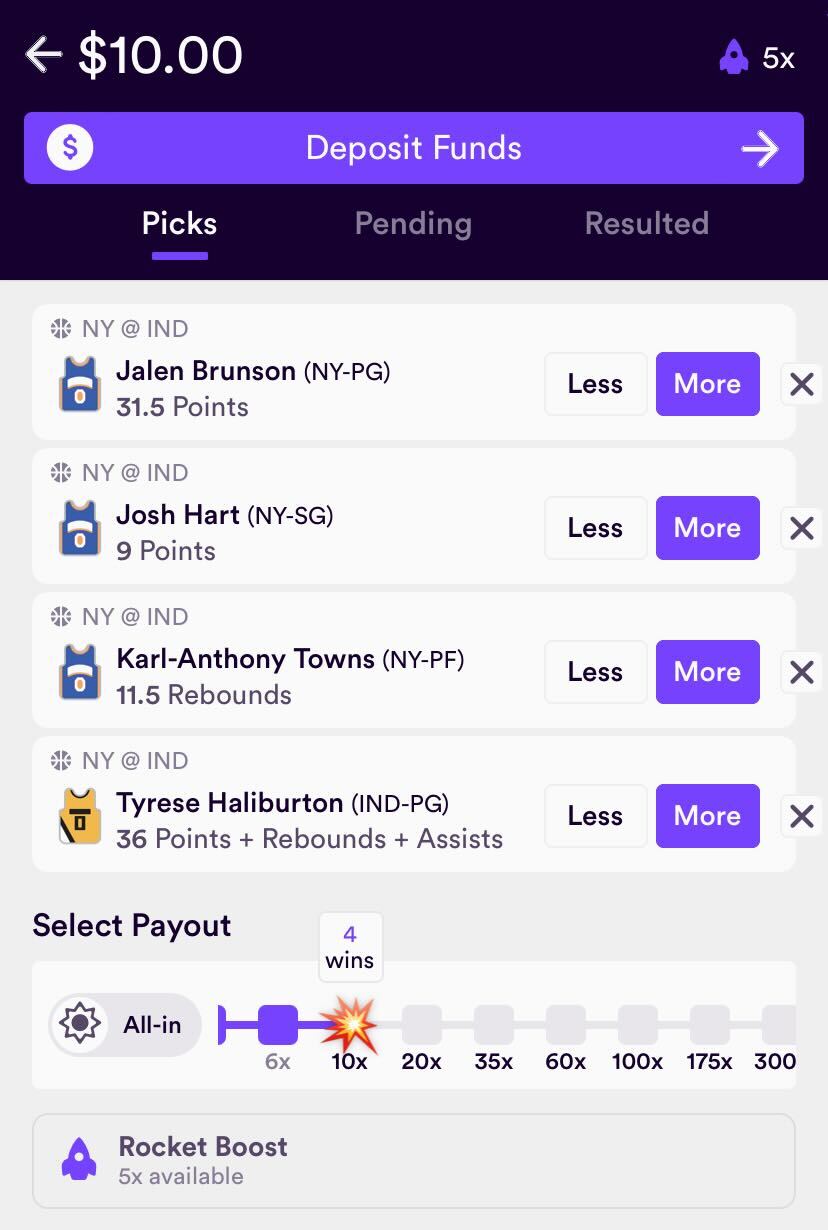Screen dimensions: 828x1230
Task: Switch to the Pending tab
Action: 413,223
